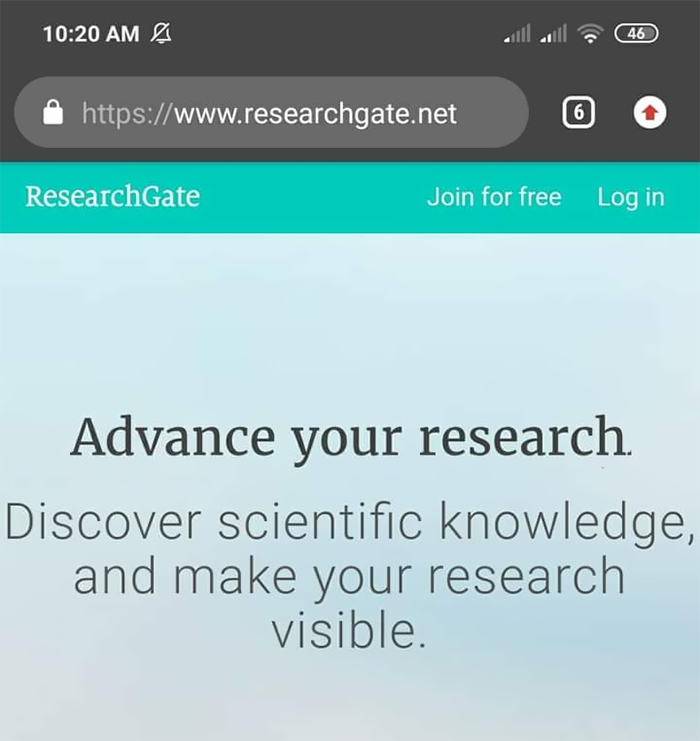Viewport: 700px width, 741px height.
Task: Open the ResearchGate home link
Action: point(112,197)
